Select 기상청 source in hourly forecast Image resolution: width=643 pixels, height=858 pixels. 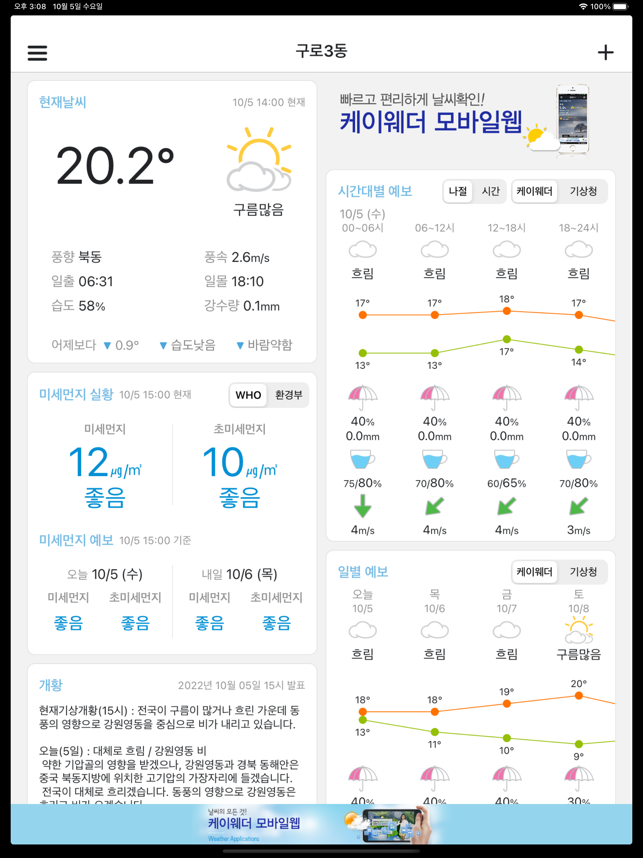pos(583,191)
